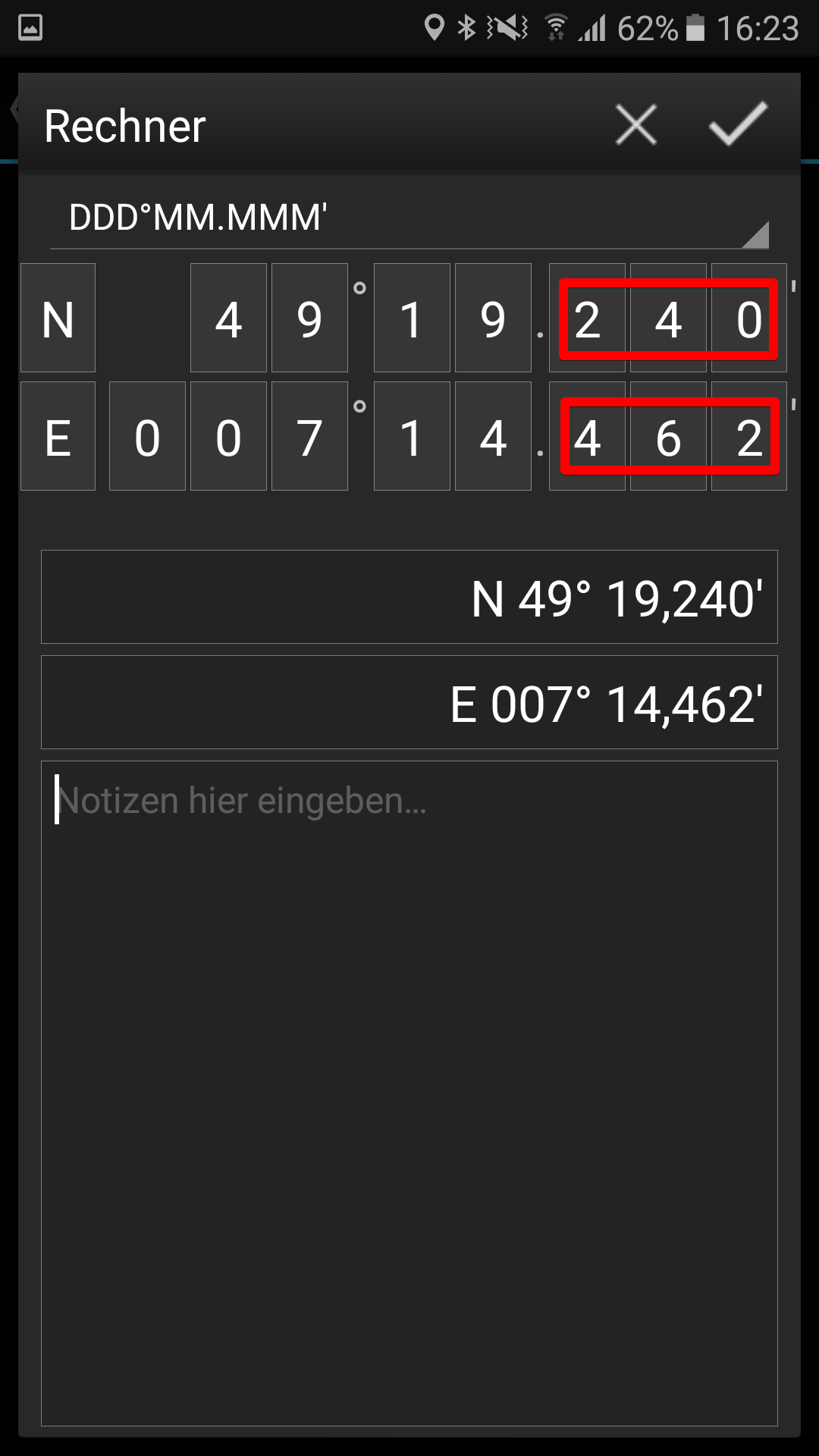Select the 7 digit in longitude degrees
The image size is (819, 1456).
pyautogui.click(x=309, y=436)
